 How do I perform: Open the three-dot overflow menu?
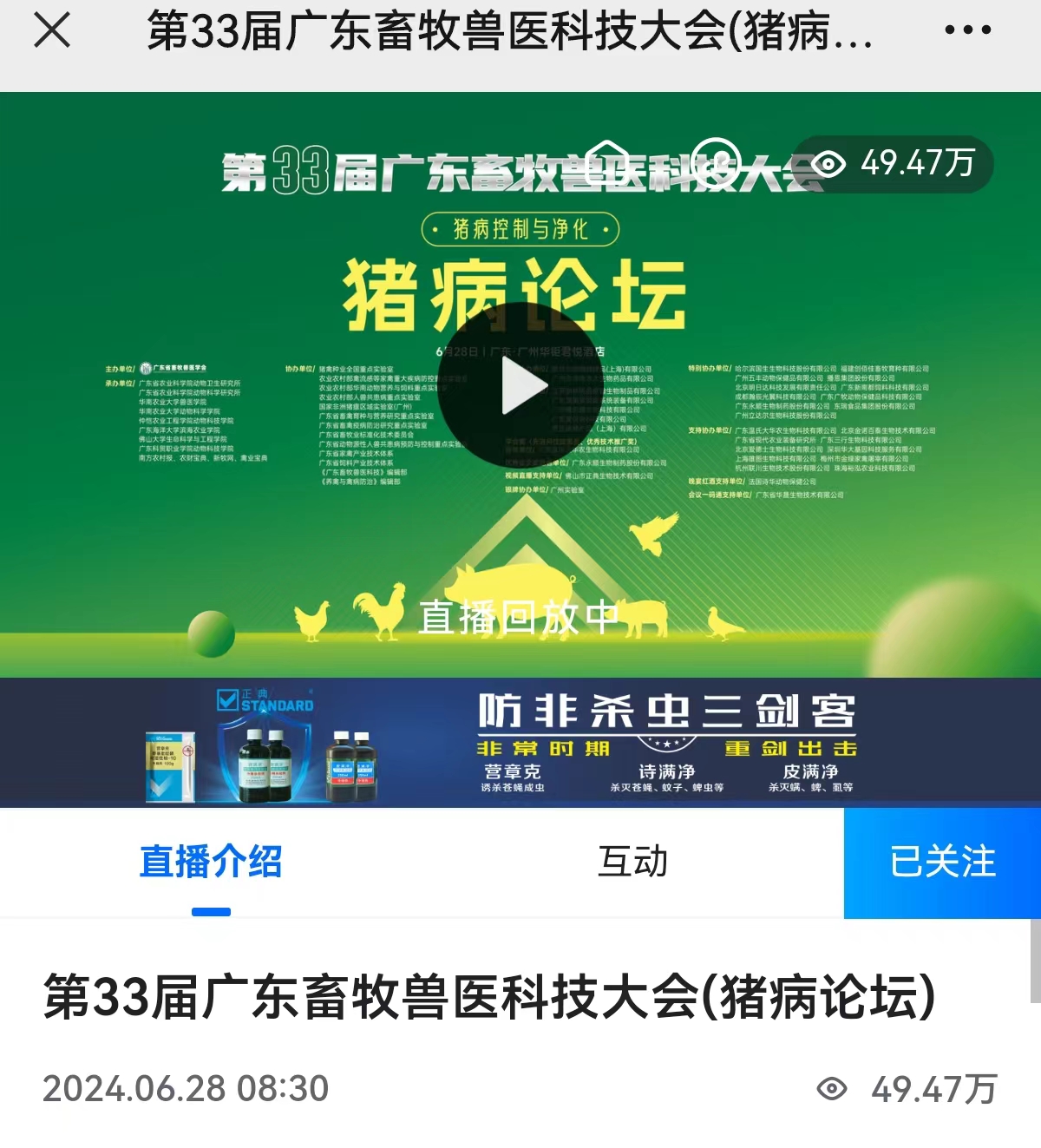coord(967,30)
